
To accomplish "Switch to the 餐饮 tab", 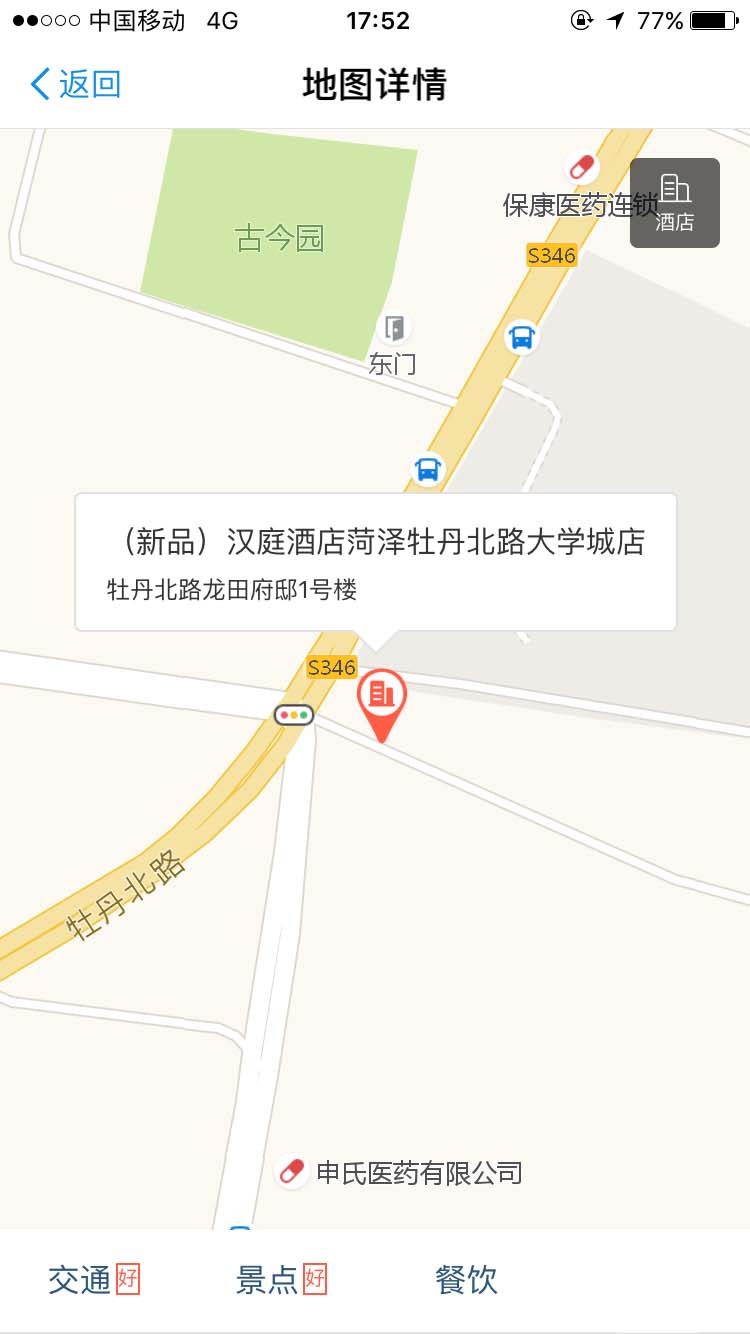I will [x=466, y=1279].
